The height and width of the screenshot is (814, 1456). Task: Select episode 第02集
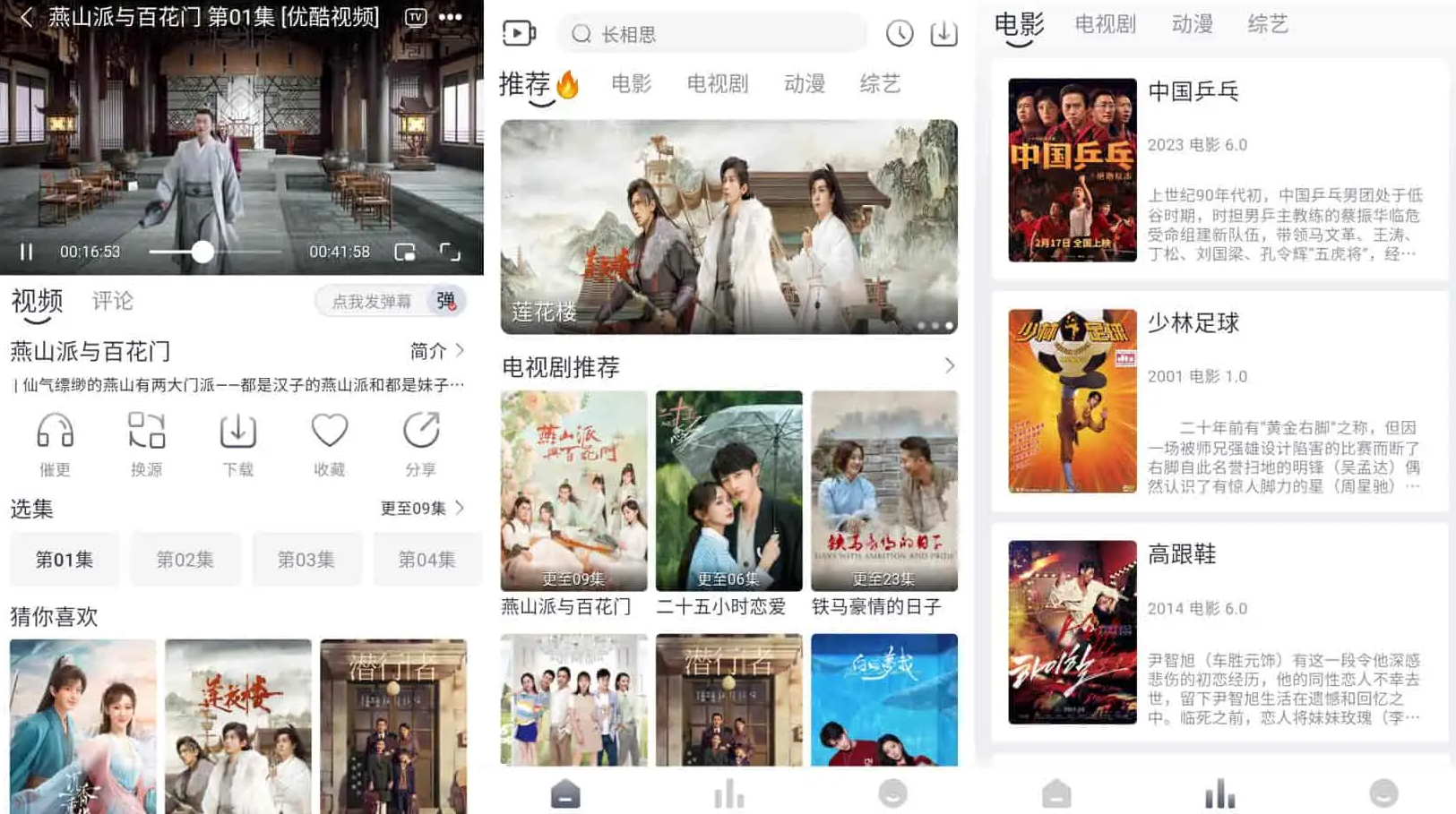185,560
